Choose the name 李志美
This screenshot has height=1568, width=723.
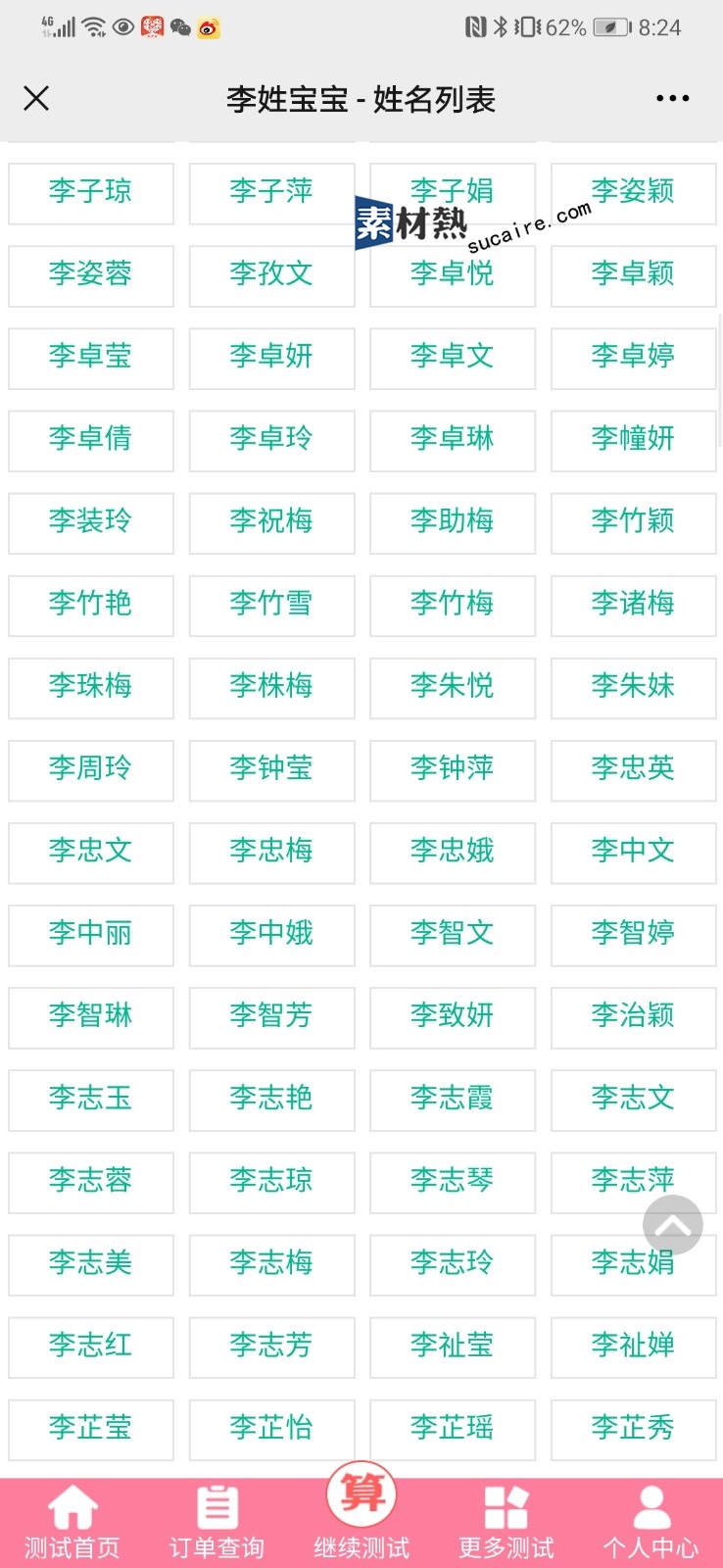[x=91, y=1263]
